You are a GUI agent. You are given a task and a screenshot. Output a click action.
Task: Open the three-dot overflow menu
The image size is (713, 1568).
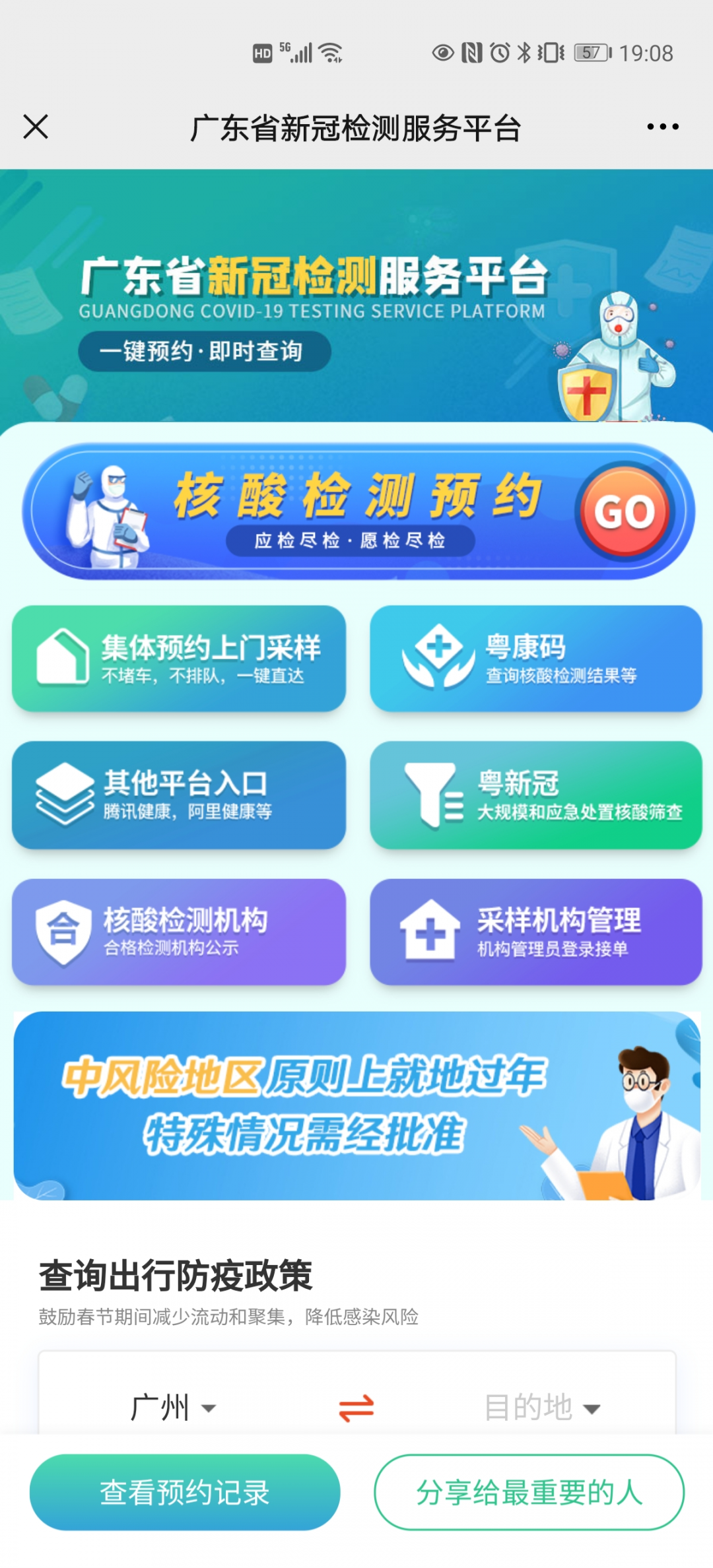(662, 127)
